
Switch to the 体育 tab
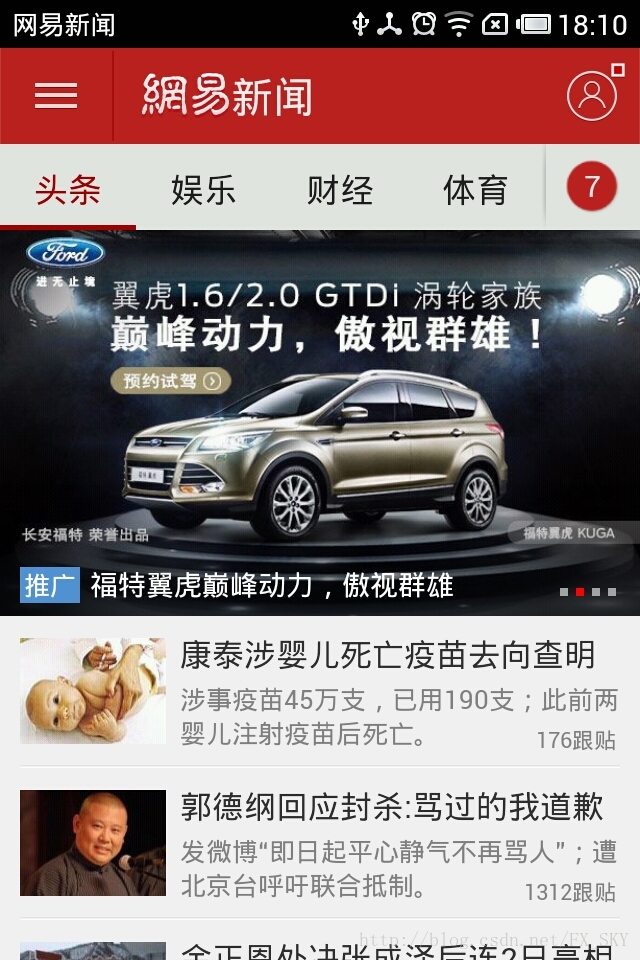coord(475,189)
